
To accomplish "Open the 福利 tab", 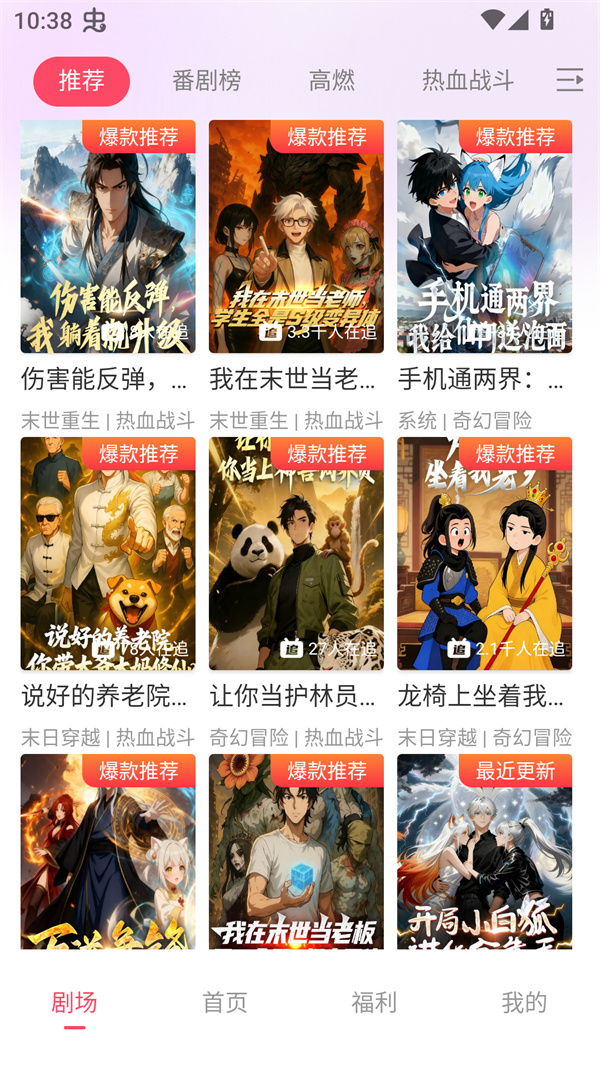I will coord(374,1002).
